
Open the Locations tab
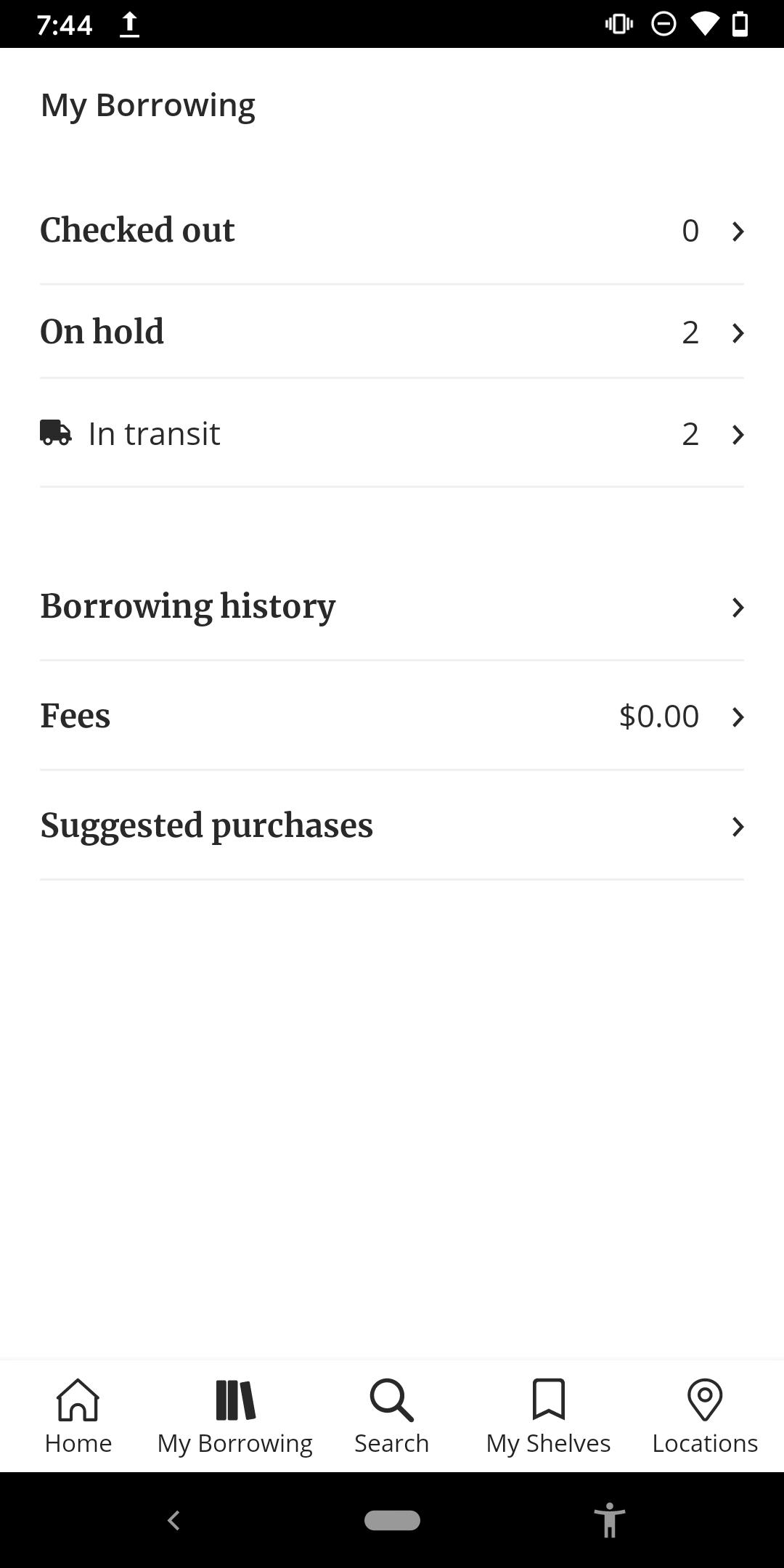(x=705, y=1416)
